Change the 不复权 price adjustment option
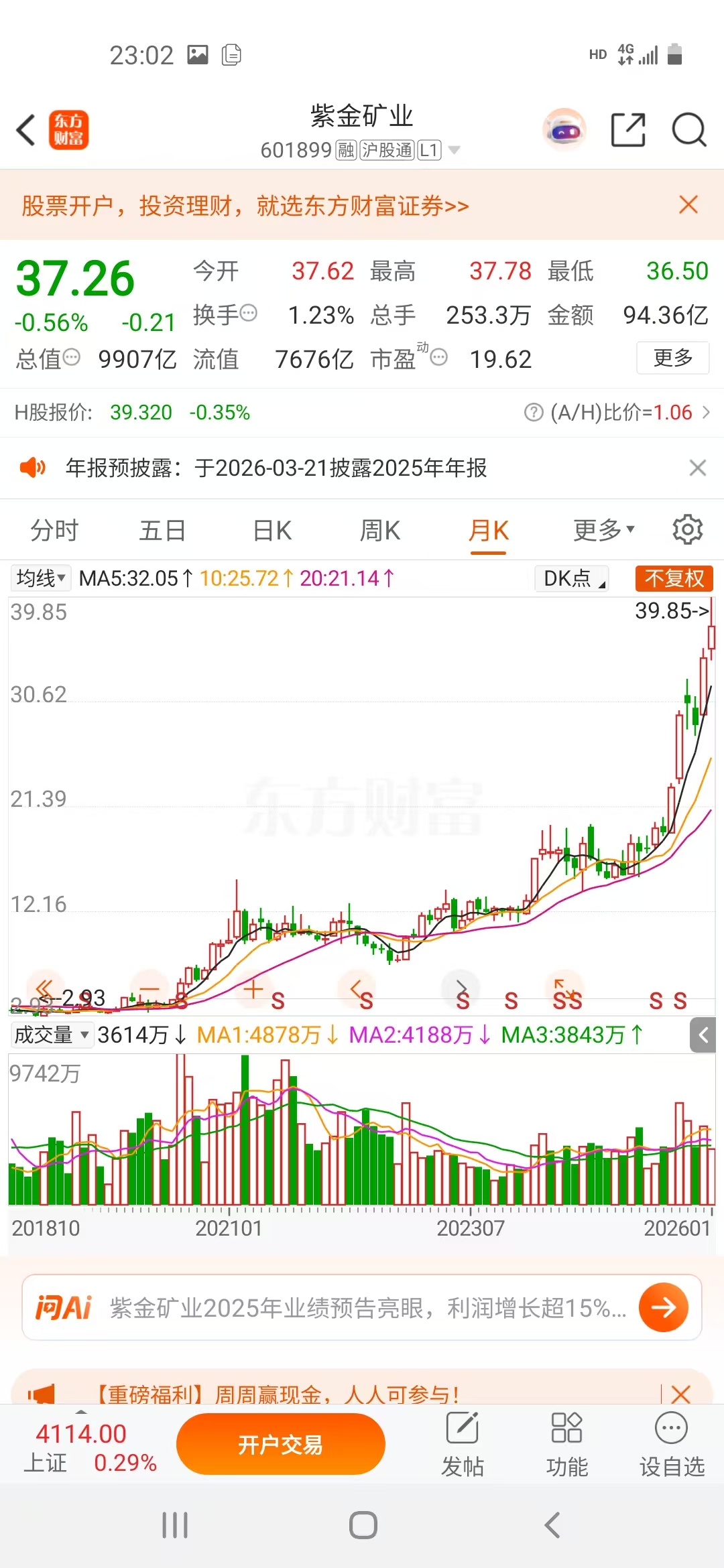Screen dimensions: 724x1568 point(674,578)
